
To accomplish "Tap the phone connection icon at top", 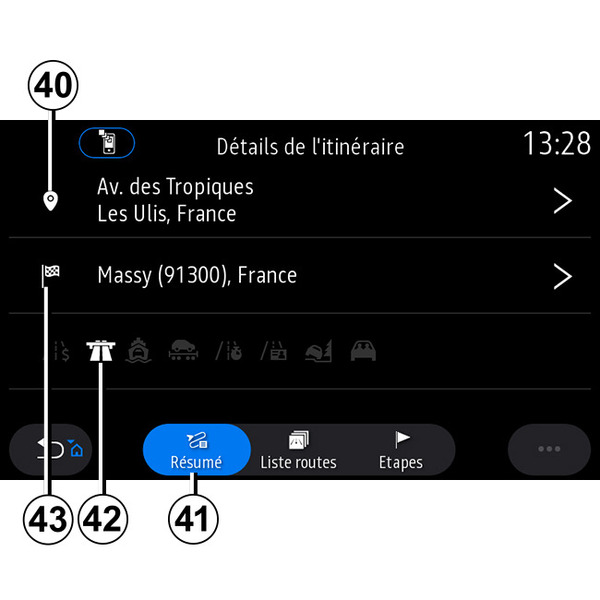I will coord(107,145).
